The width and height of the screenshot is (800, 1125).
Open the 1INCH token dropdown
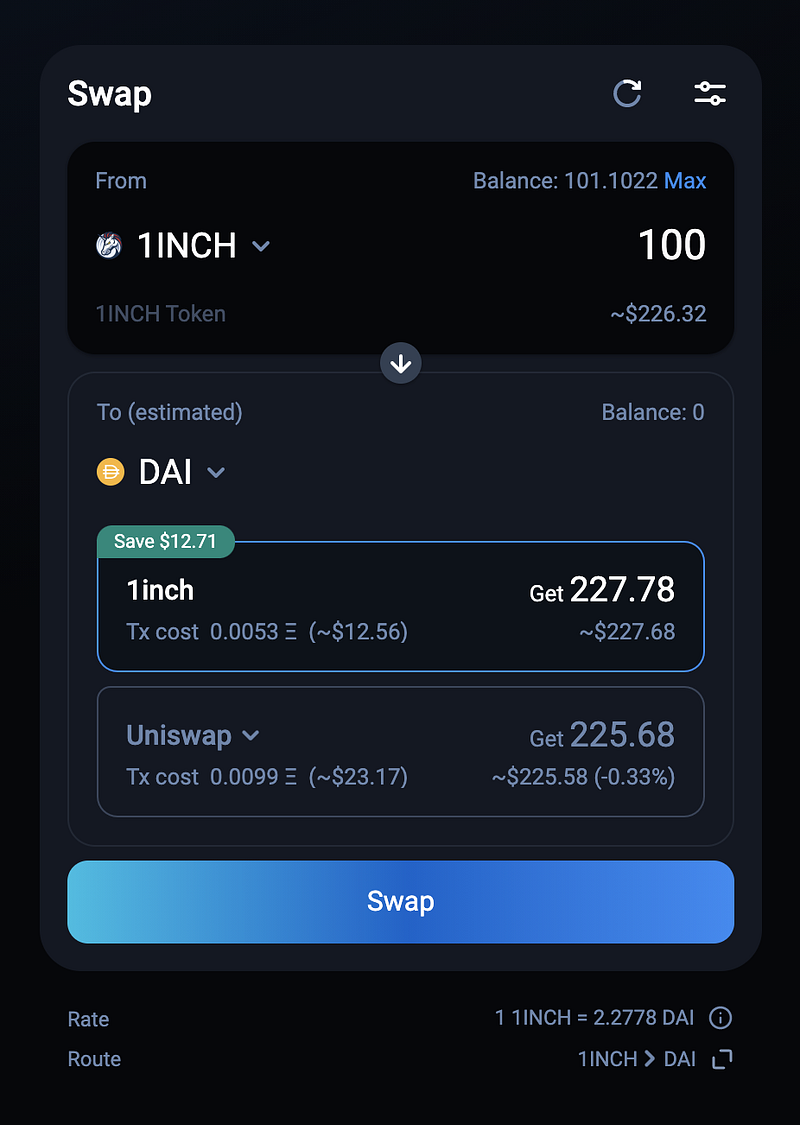tap(184, 246)
